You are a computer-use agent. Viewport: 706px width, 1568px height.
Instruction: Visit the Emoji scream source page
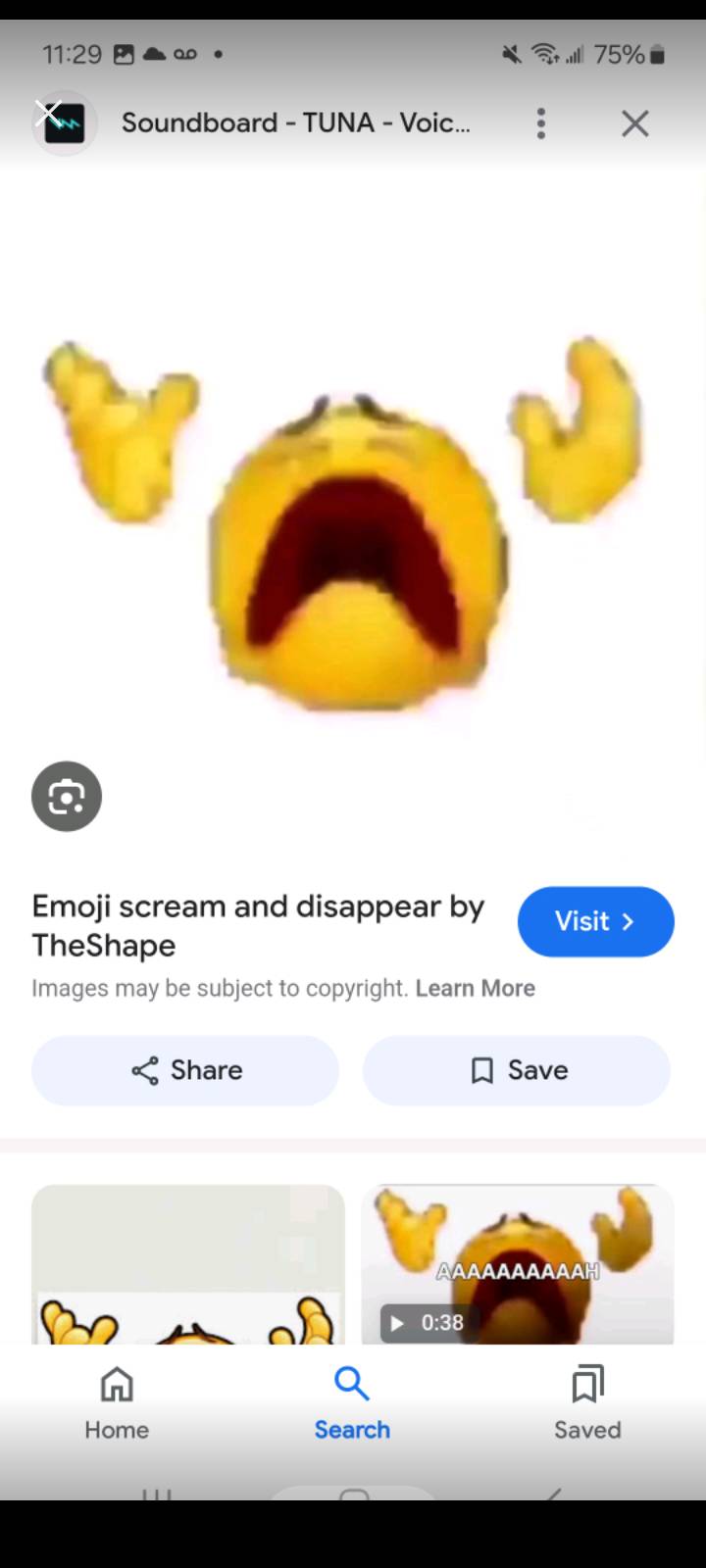pos(595,921)
